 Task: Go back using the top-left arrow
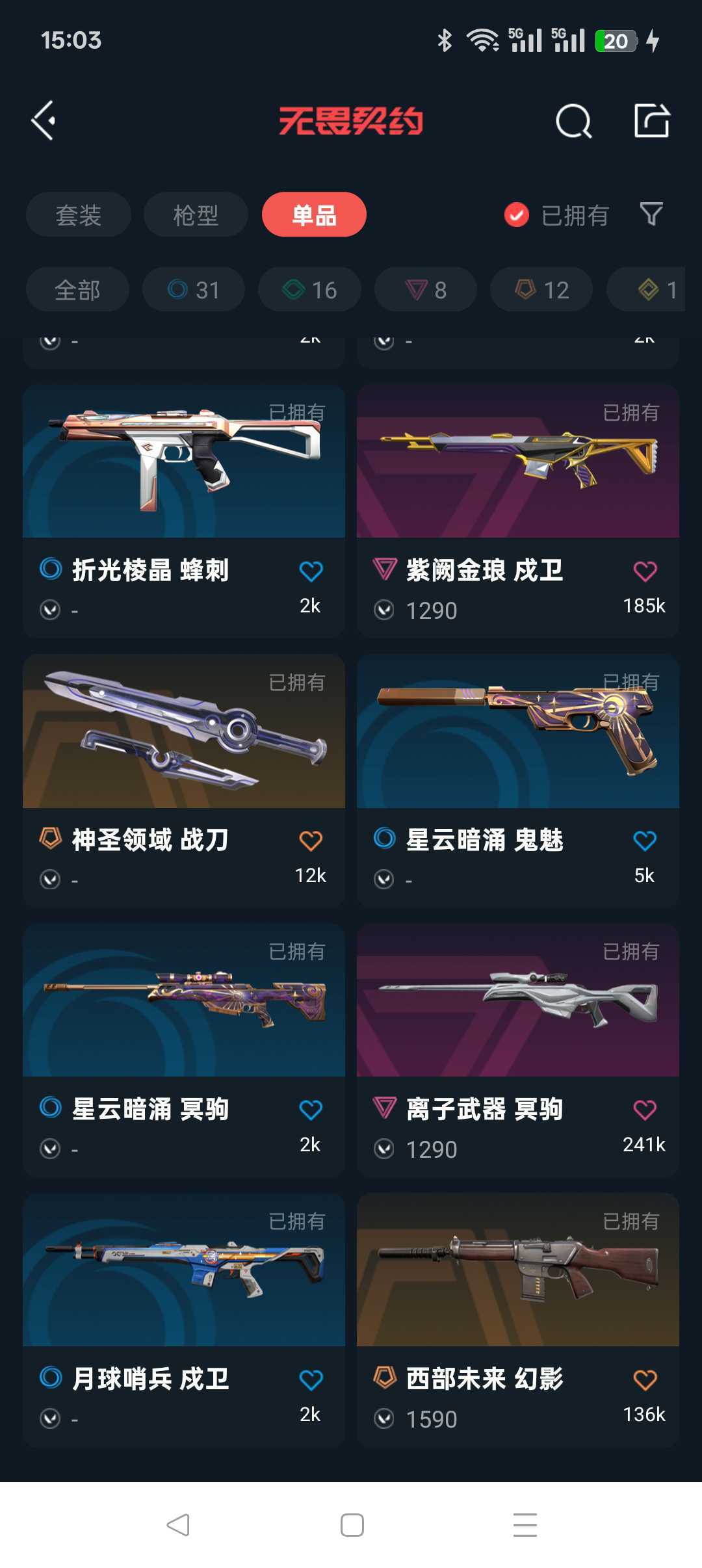point(44,120)
